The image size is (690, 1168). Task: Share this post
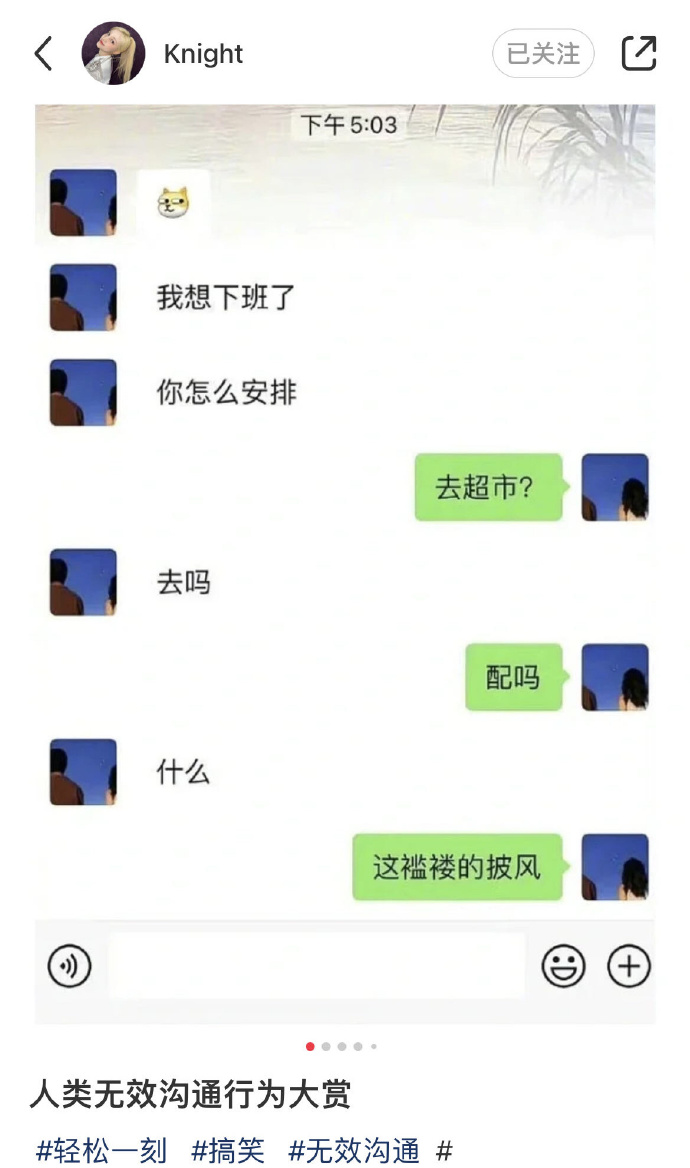(x=639, y=53)
